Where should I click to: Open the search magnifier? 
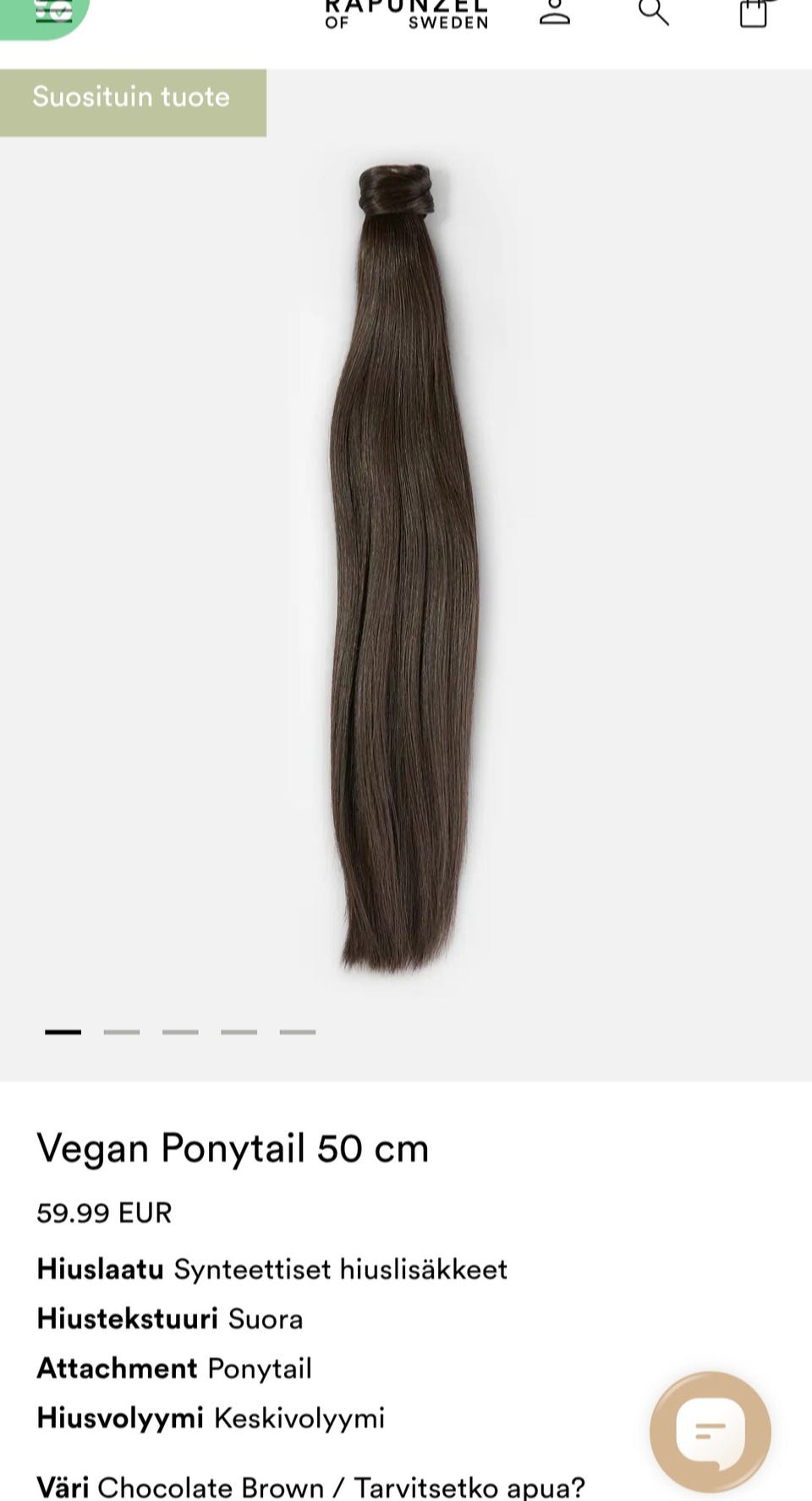pos(653,12)
